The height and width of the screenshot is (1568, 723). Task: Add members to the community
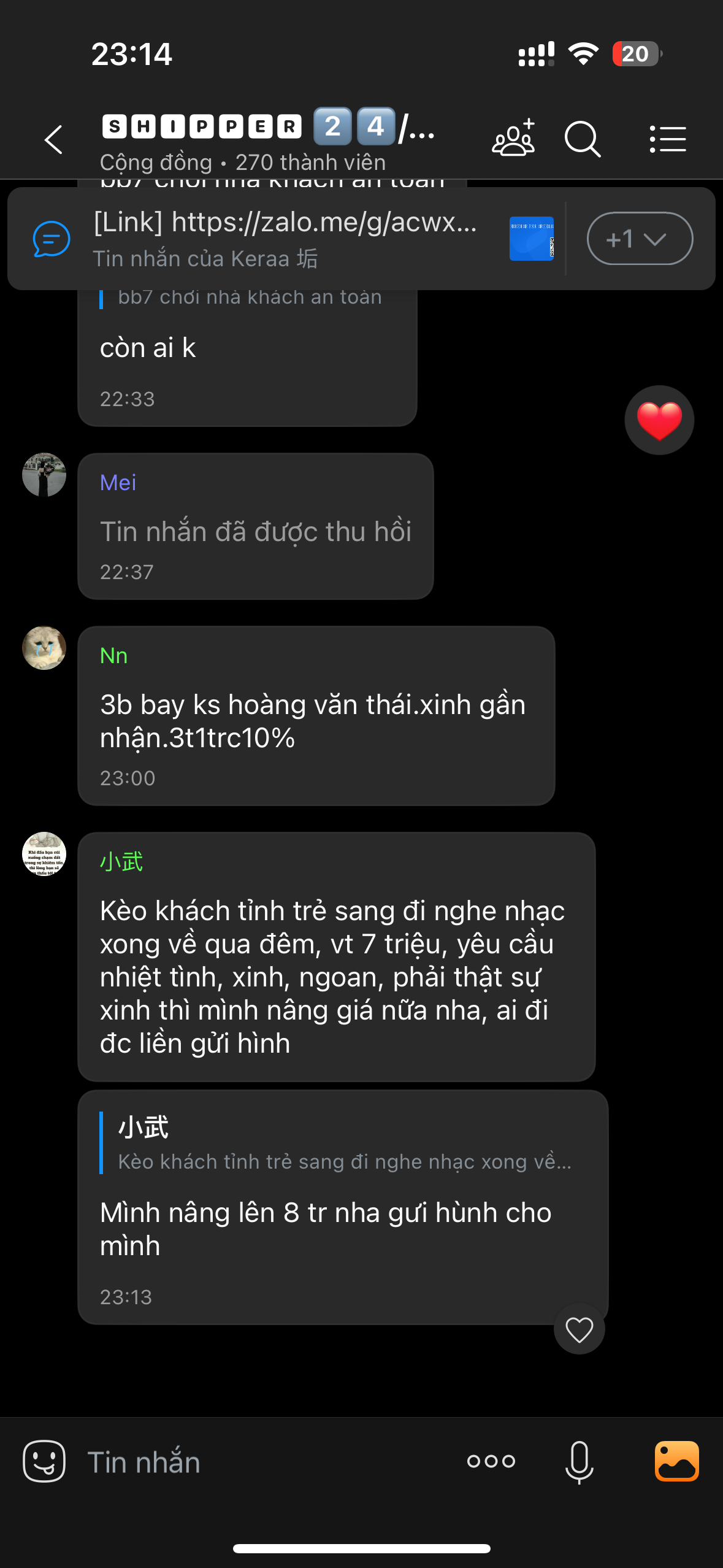click(x=514, y=139)
